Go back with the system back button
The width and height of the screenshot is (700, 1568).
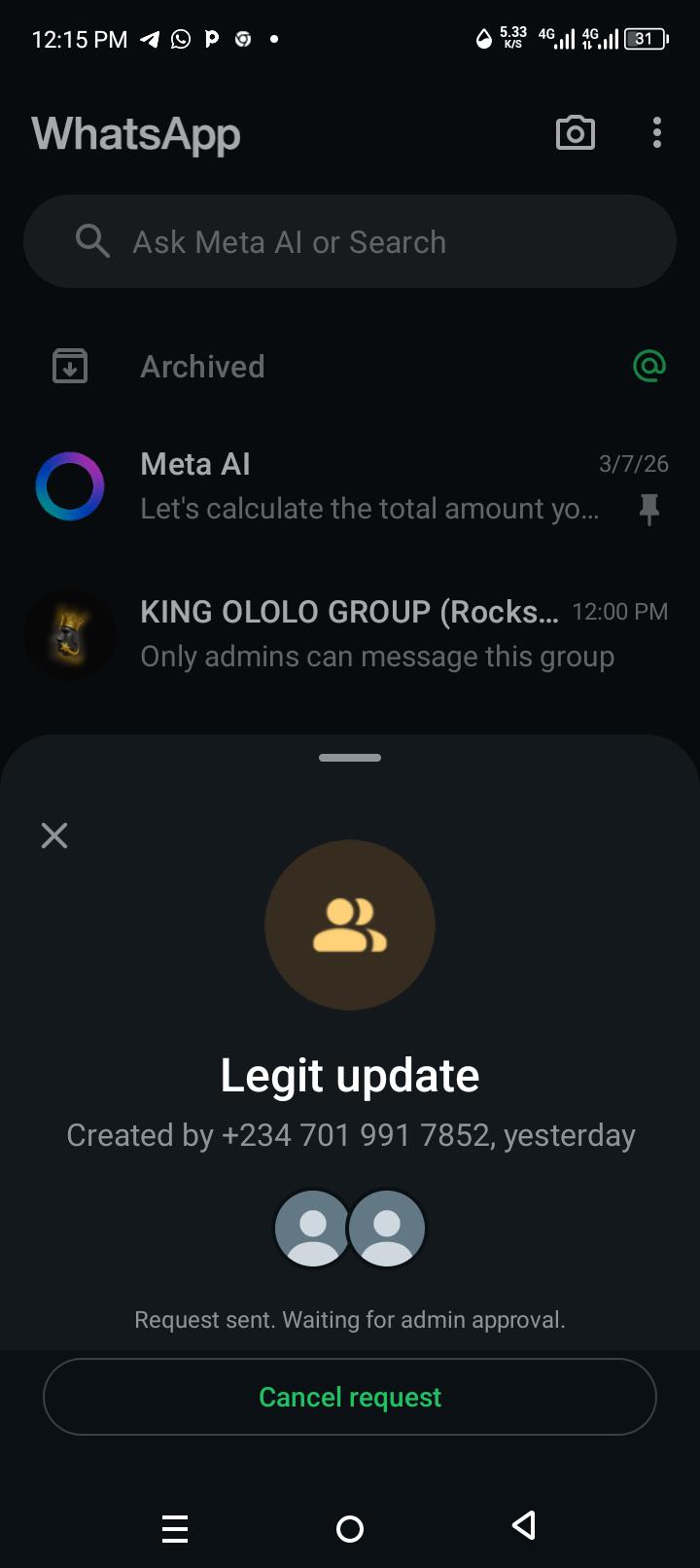tap(524, 1527)
